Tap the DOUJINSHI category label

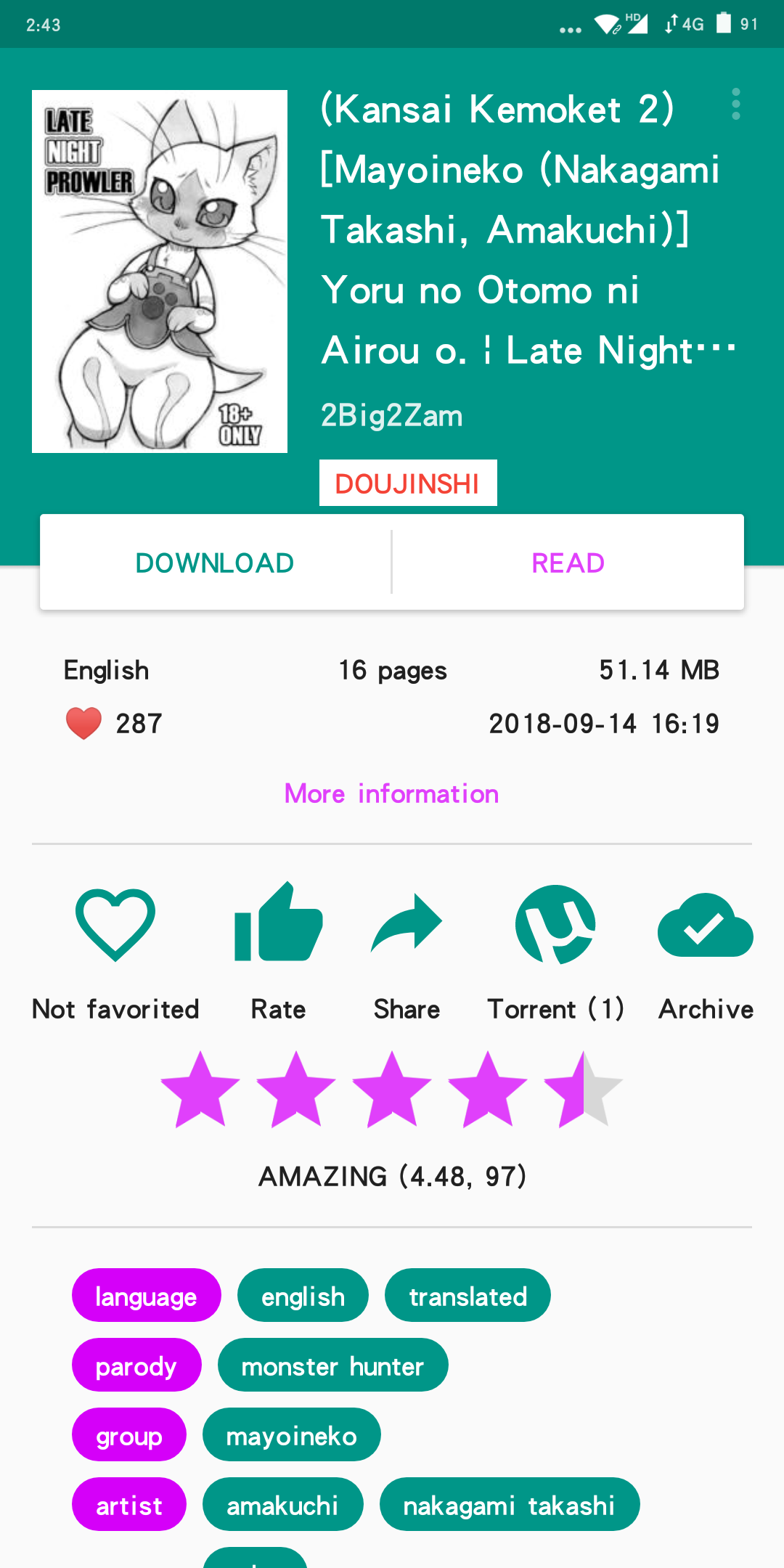click(x=408, y=483)
